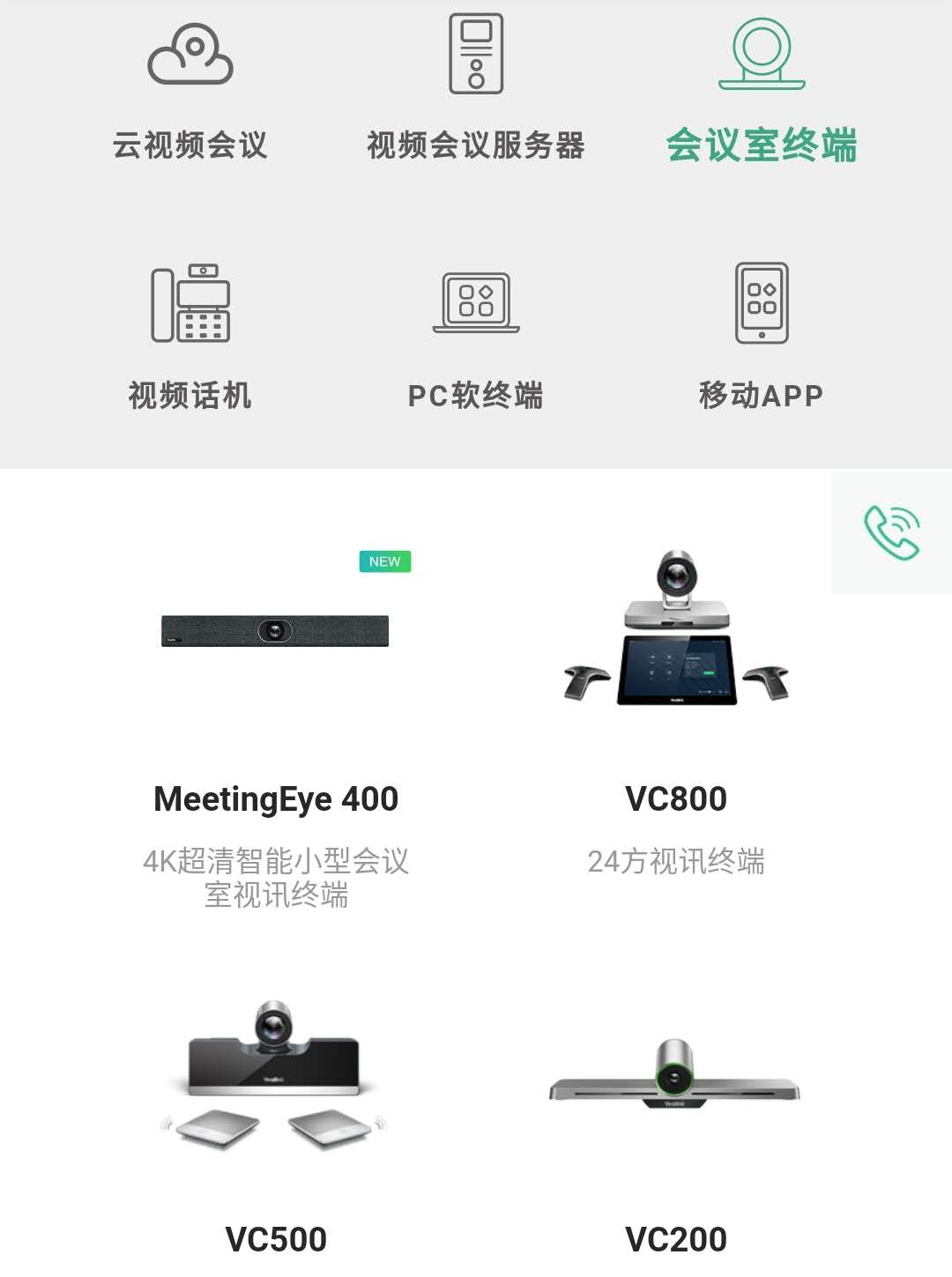
Task: Click the VC200 product photo
Action: pyautogui.click(x=676, y=1071)
